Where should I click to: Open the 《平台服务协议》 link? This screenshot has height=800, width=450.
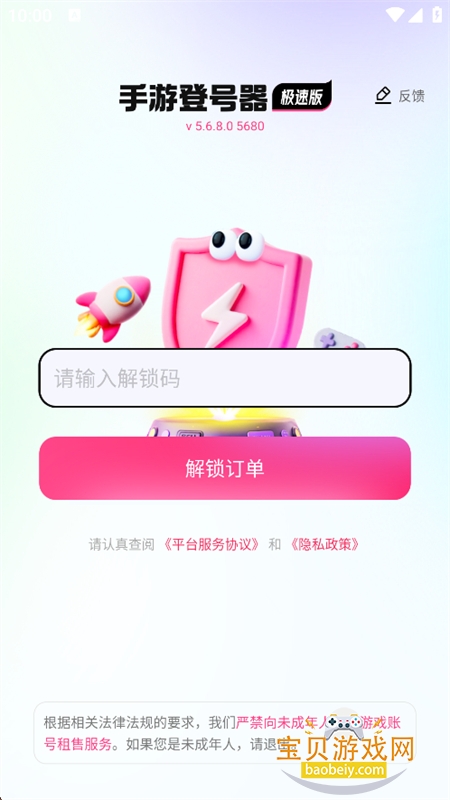point(212,544)
